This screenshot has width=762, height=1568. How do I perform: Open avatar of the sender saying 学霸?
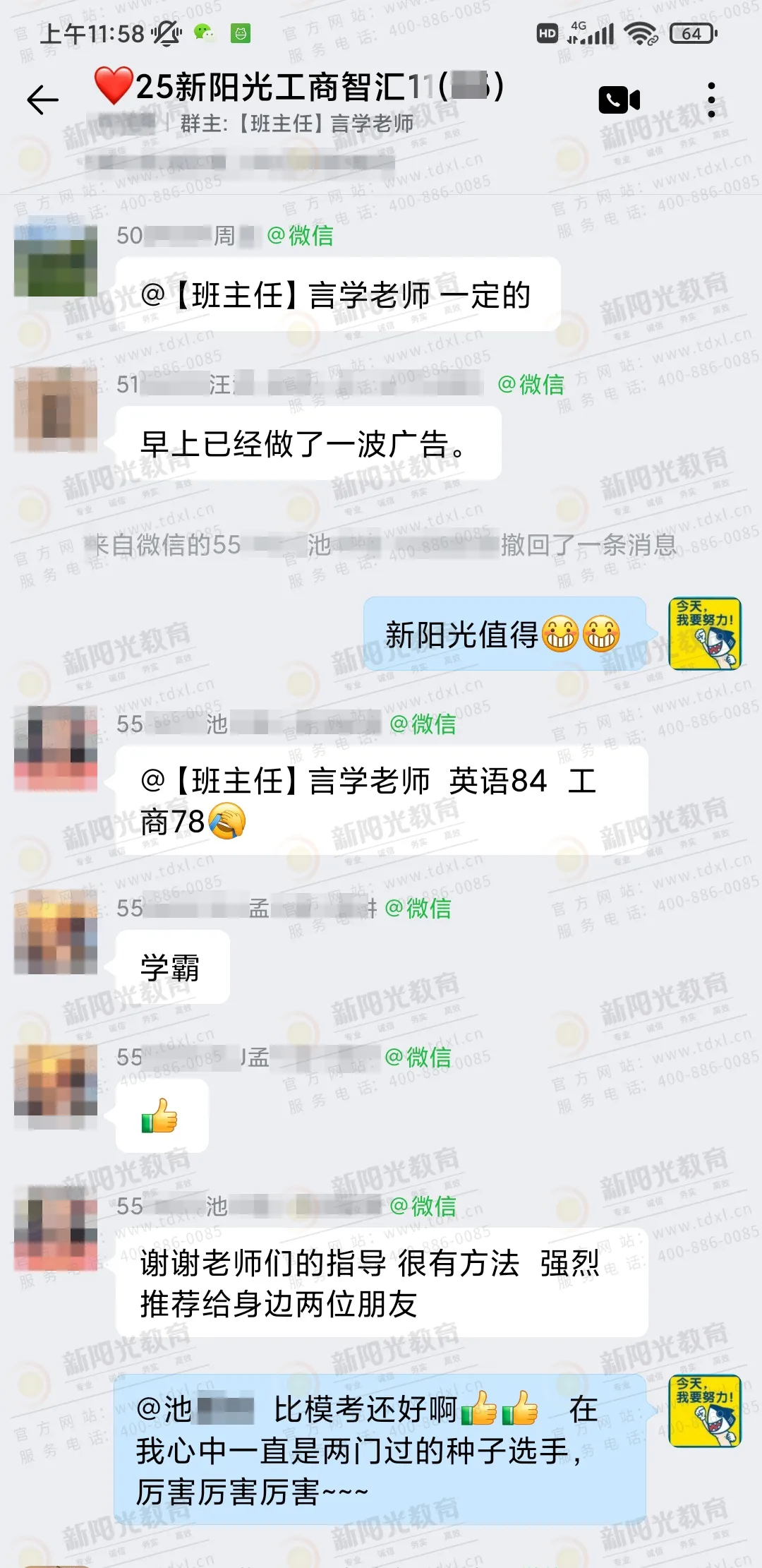coord(56,932)
